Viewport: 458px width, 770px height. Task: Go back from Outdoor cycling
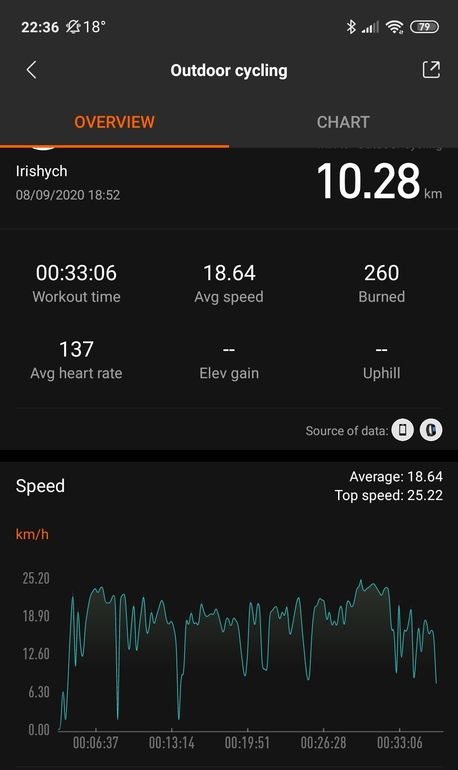tap(31, 70)
